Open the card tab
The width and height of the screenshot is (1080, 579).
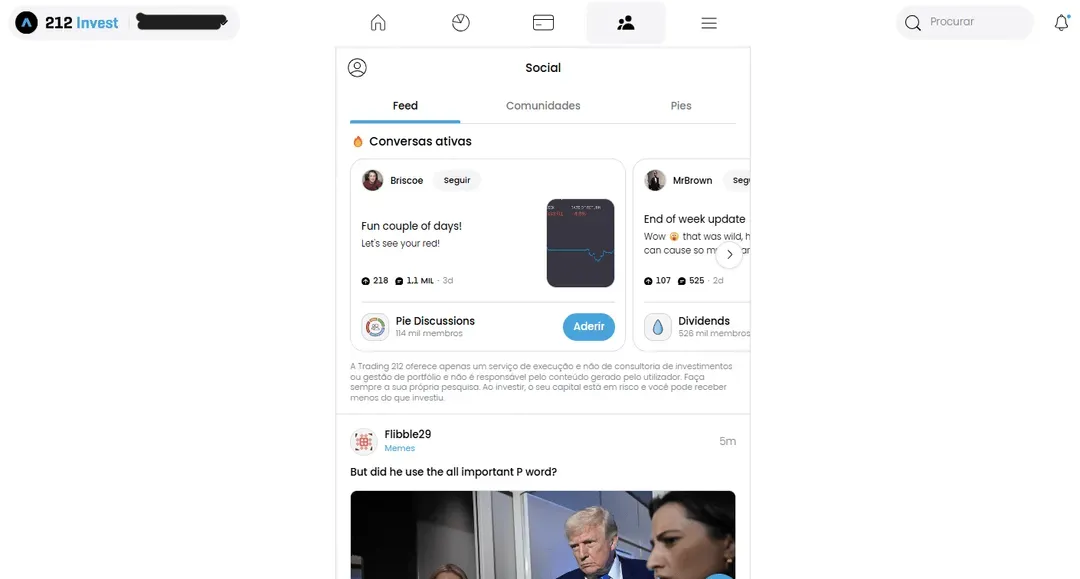(543, 23)
